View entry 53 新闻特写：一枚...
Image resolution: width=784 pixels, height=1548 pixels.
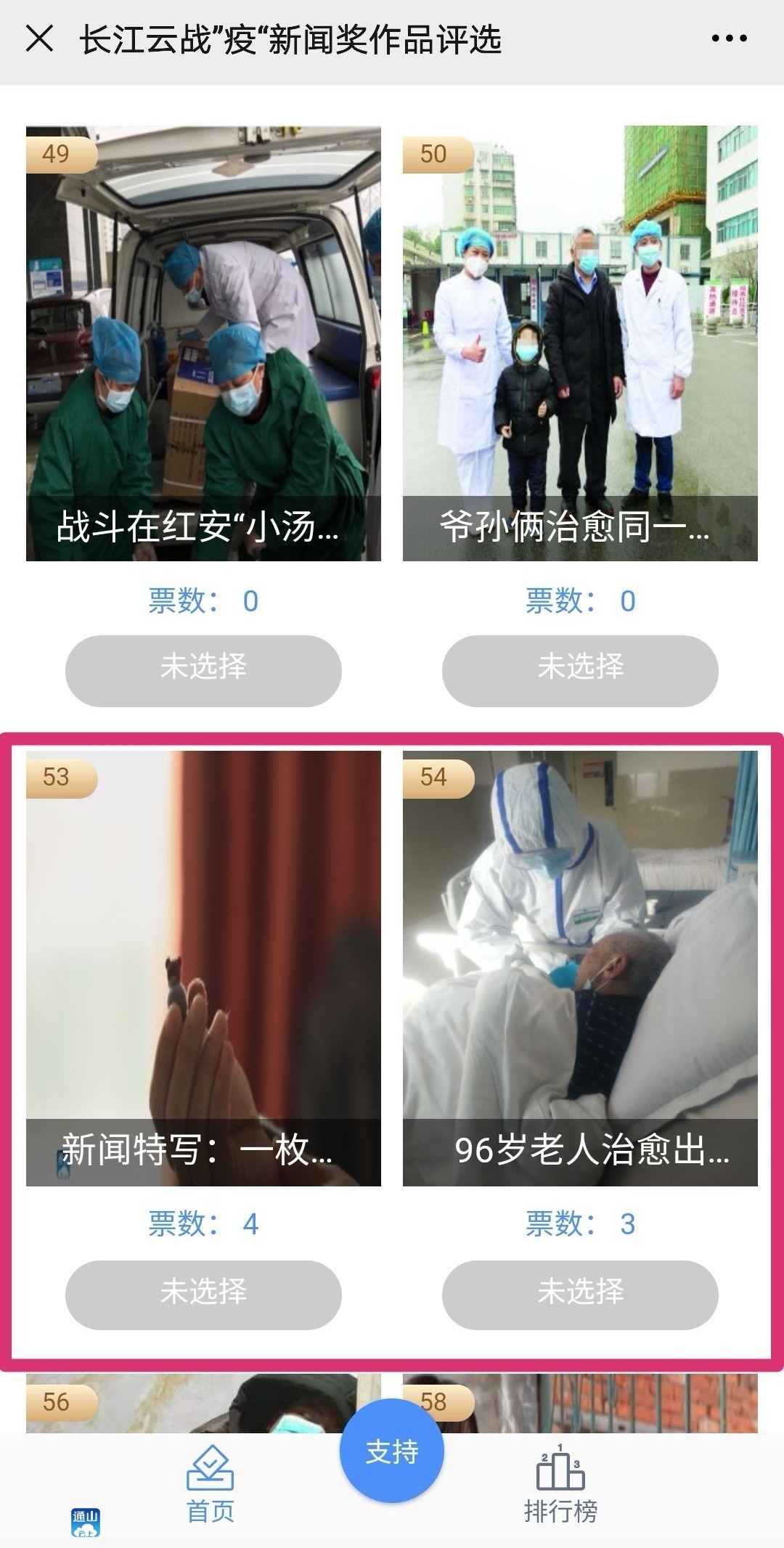[203, 968]
